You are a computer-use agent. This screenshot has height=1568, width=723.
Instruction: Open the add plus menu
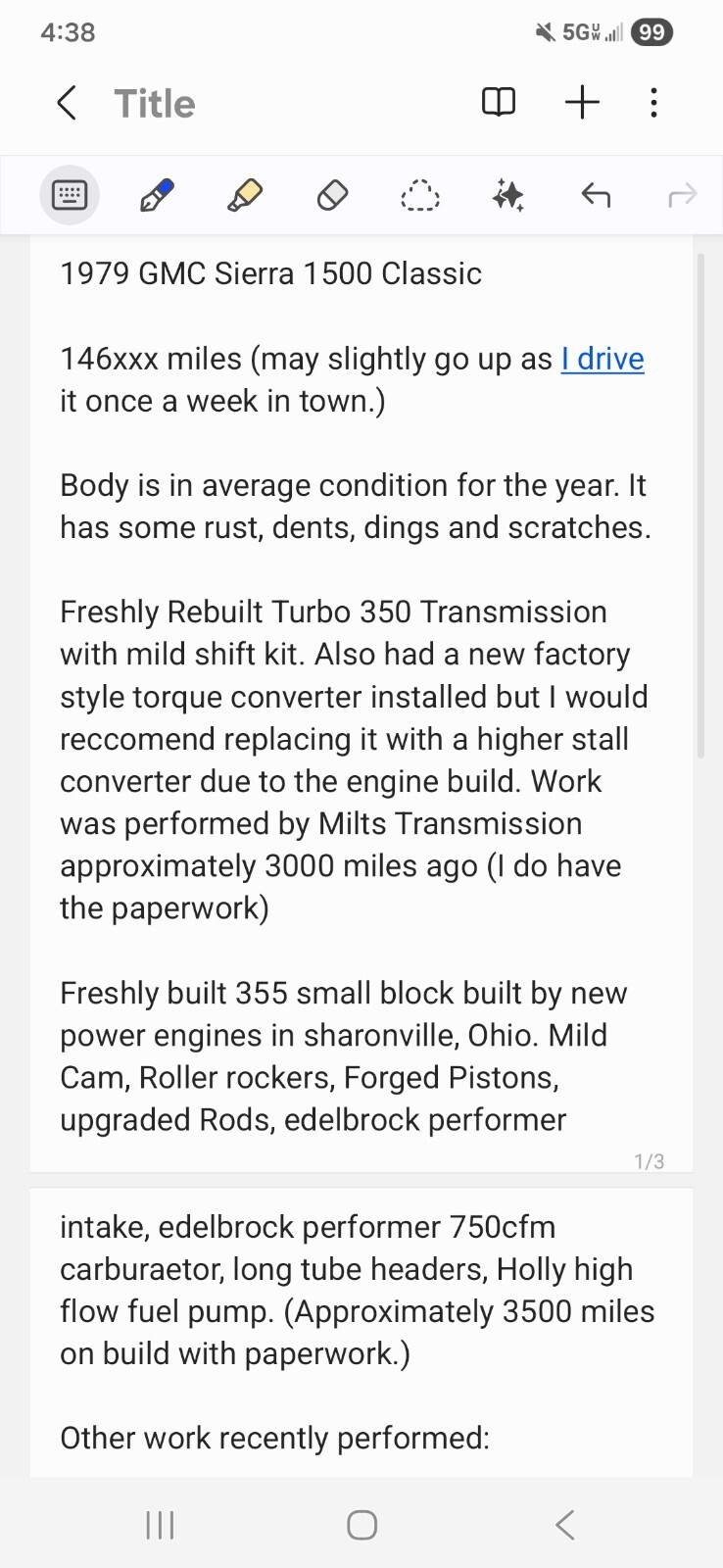[582, 102]
